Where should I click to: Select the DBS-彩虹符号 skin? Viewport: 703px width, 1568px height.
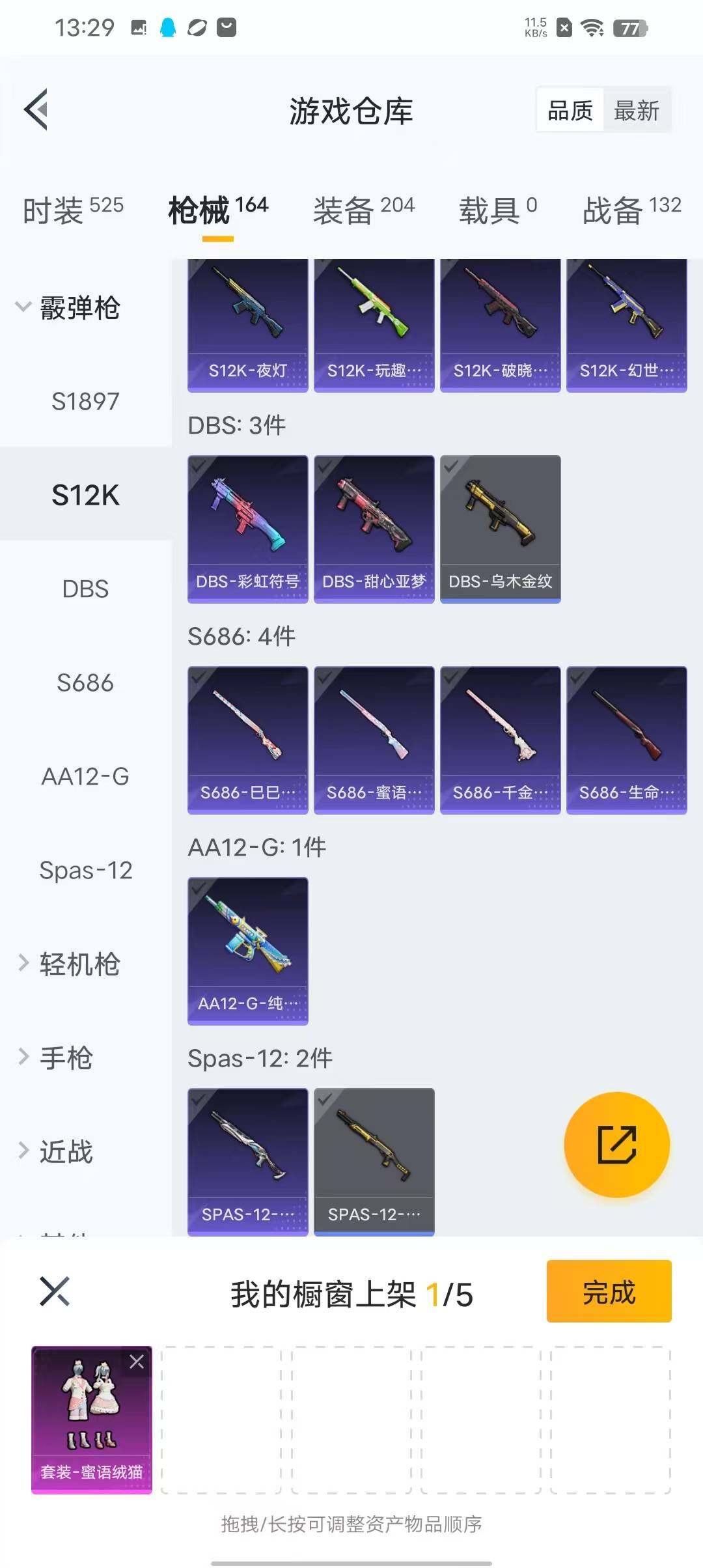coord(247,528)
